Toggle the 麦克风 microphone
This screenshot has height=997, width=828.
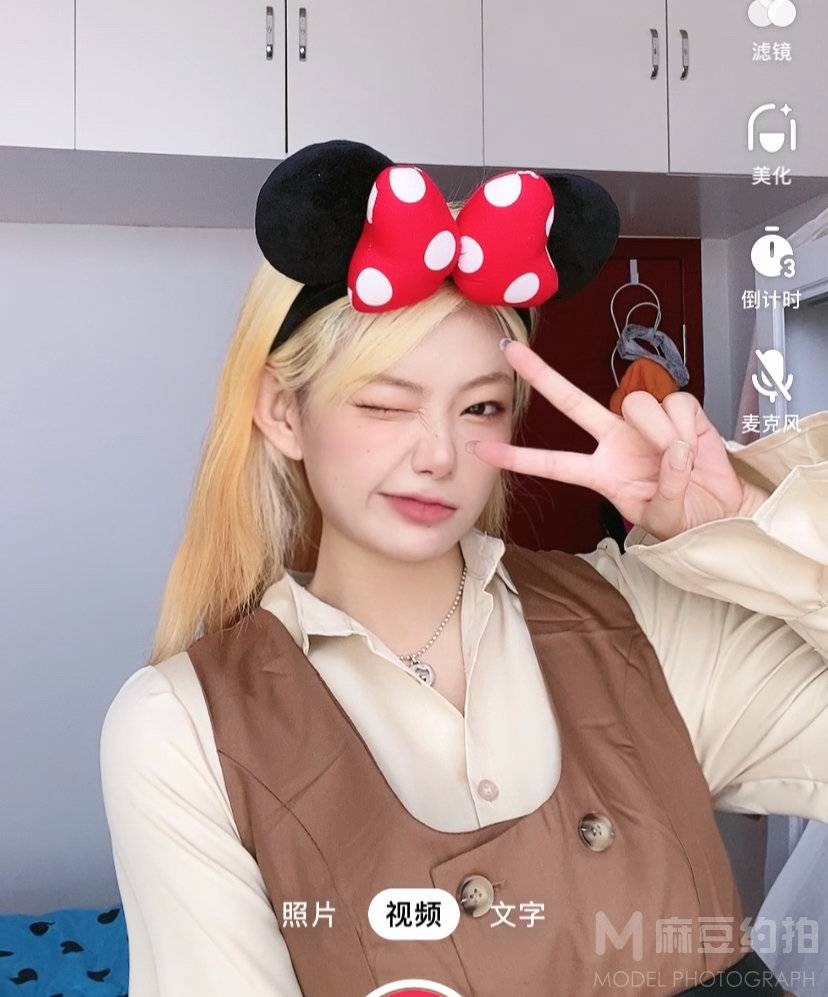pos(771,391)
